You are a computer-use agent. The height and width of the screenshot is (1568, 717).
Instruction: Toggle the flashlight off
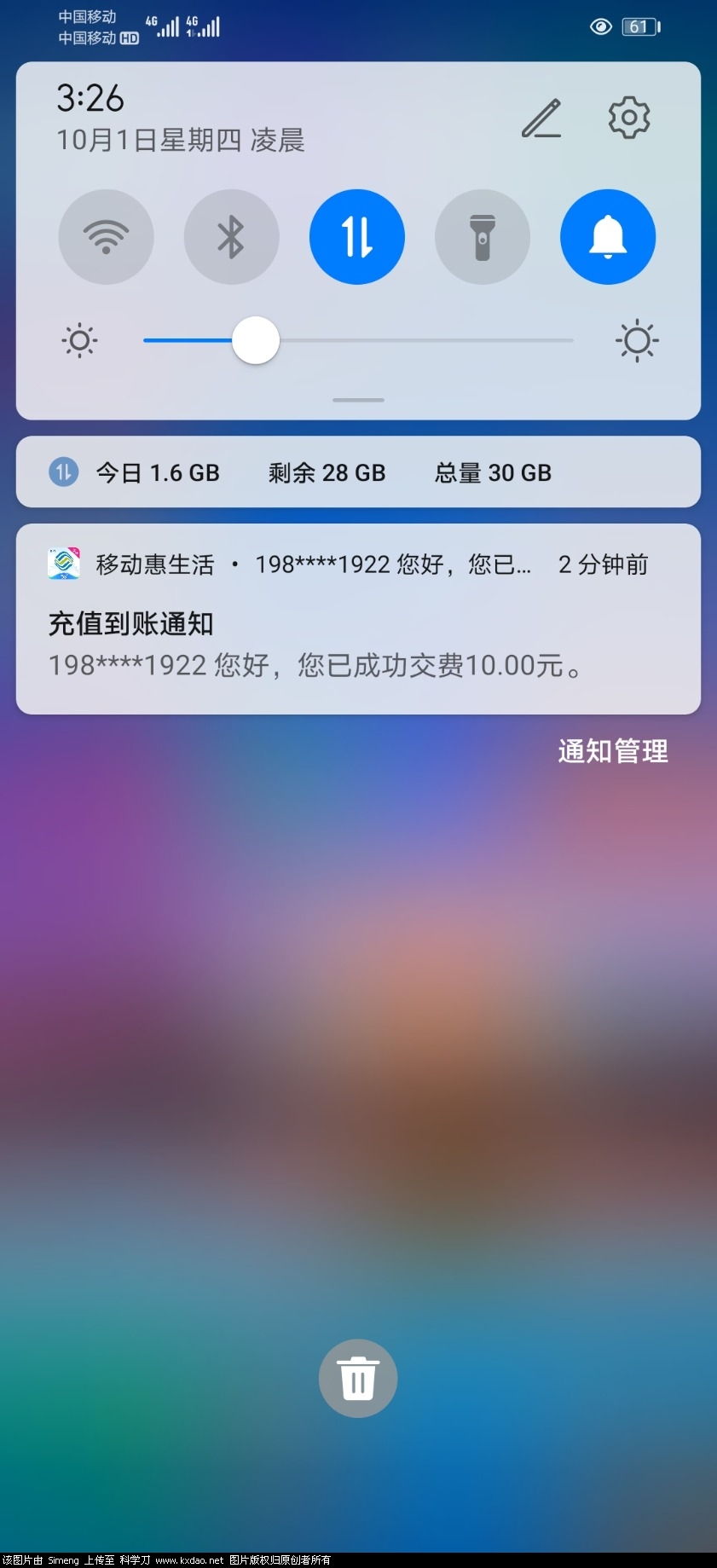(483, 237)
